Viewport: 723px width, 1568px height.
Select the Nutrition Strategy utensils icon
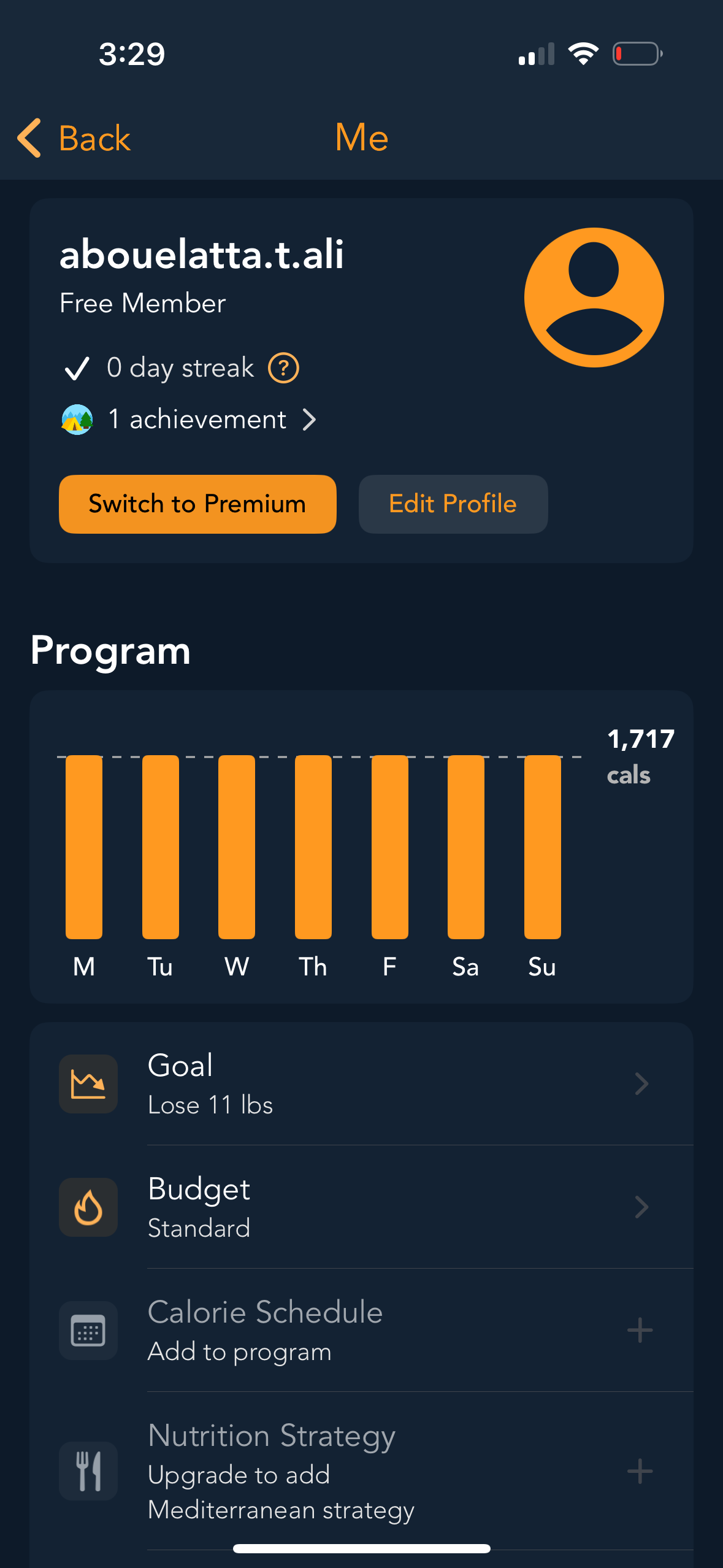(88, 1471)
